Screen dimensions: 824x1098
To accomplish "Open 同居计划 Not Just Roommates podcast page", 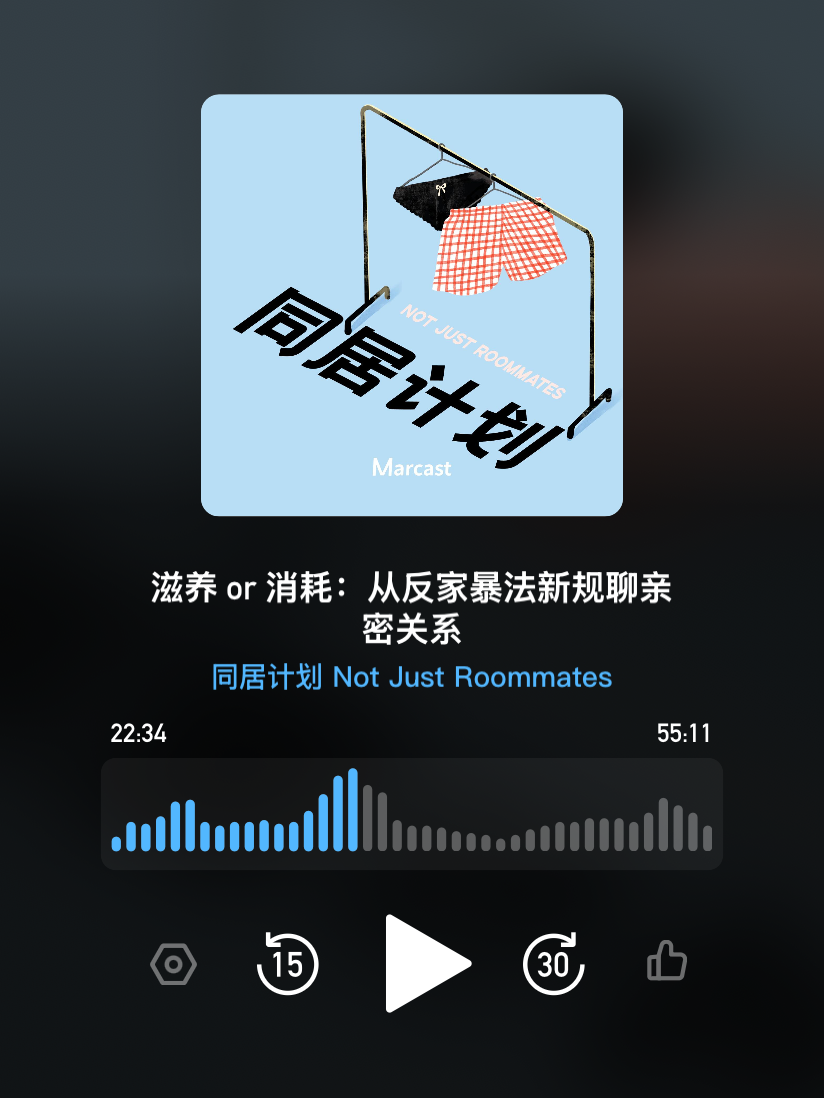I will tap(412, 677).
